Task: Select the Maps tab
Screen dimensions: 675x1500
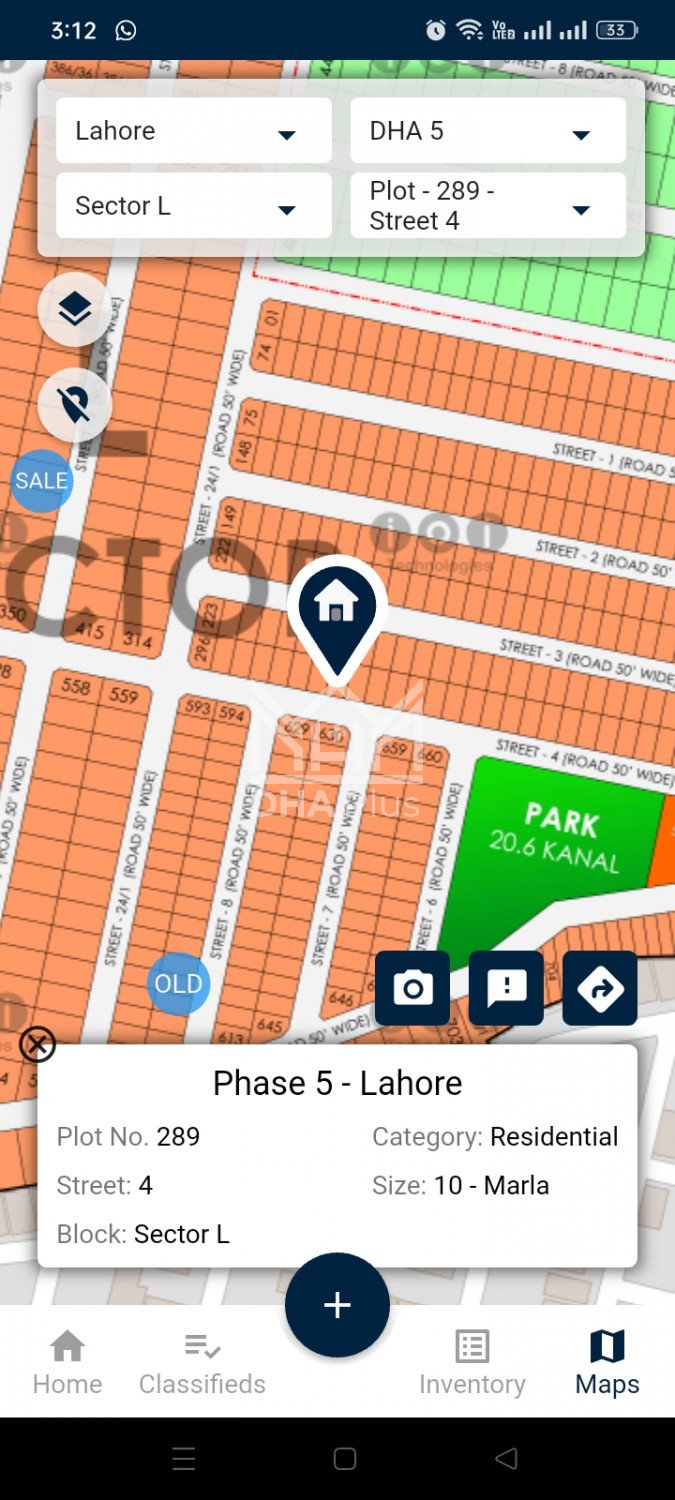Action: (x=607, y=1362)
